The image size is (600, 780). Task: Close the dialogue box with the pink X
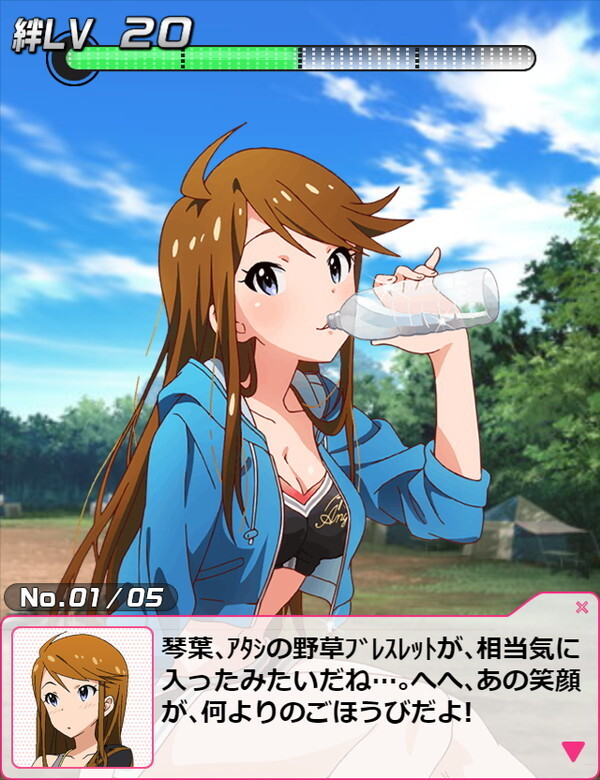coord(582,606)
